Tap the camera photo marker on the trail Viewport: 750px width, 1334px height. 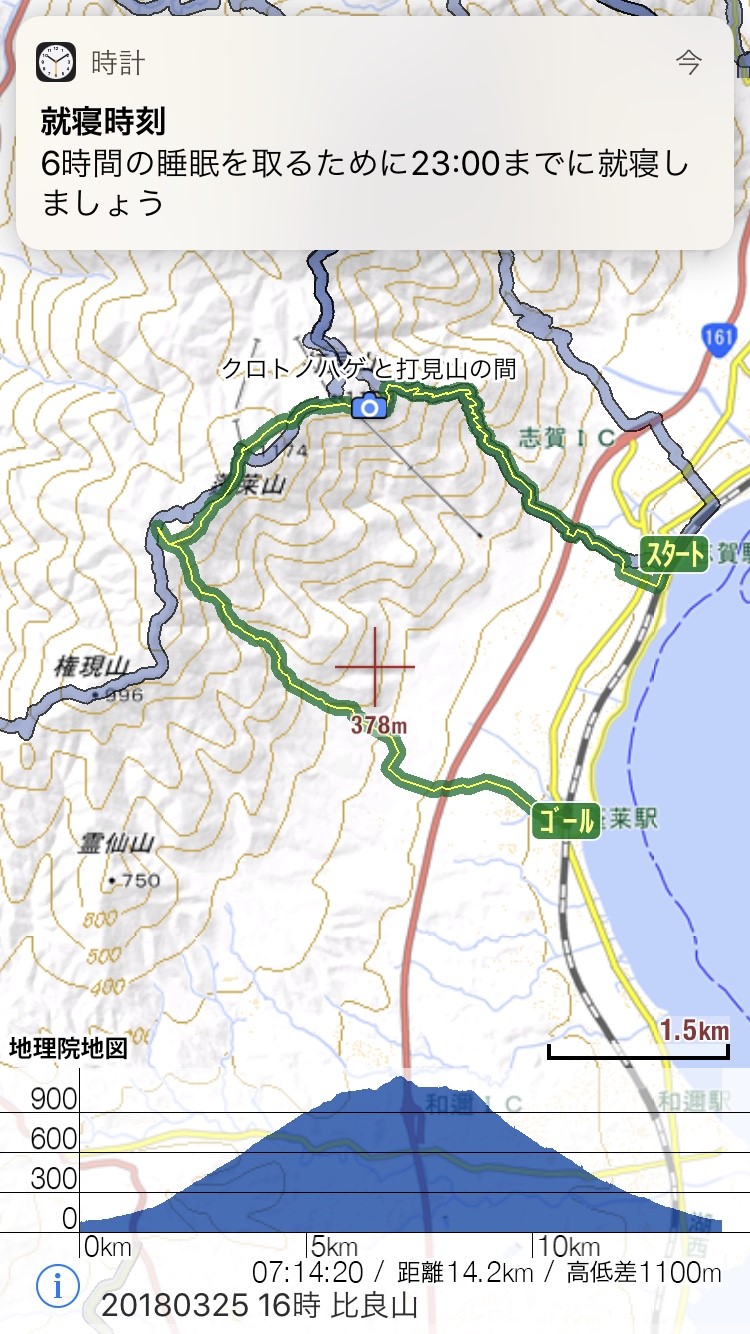pos(370,407)
